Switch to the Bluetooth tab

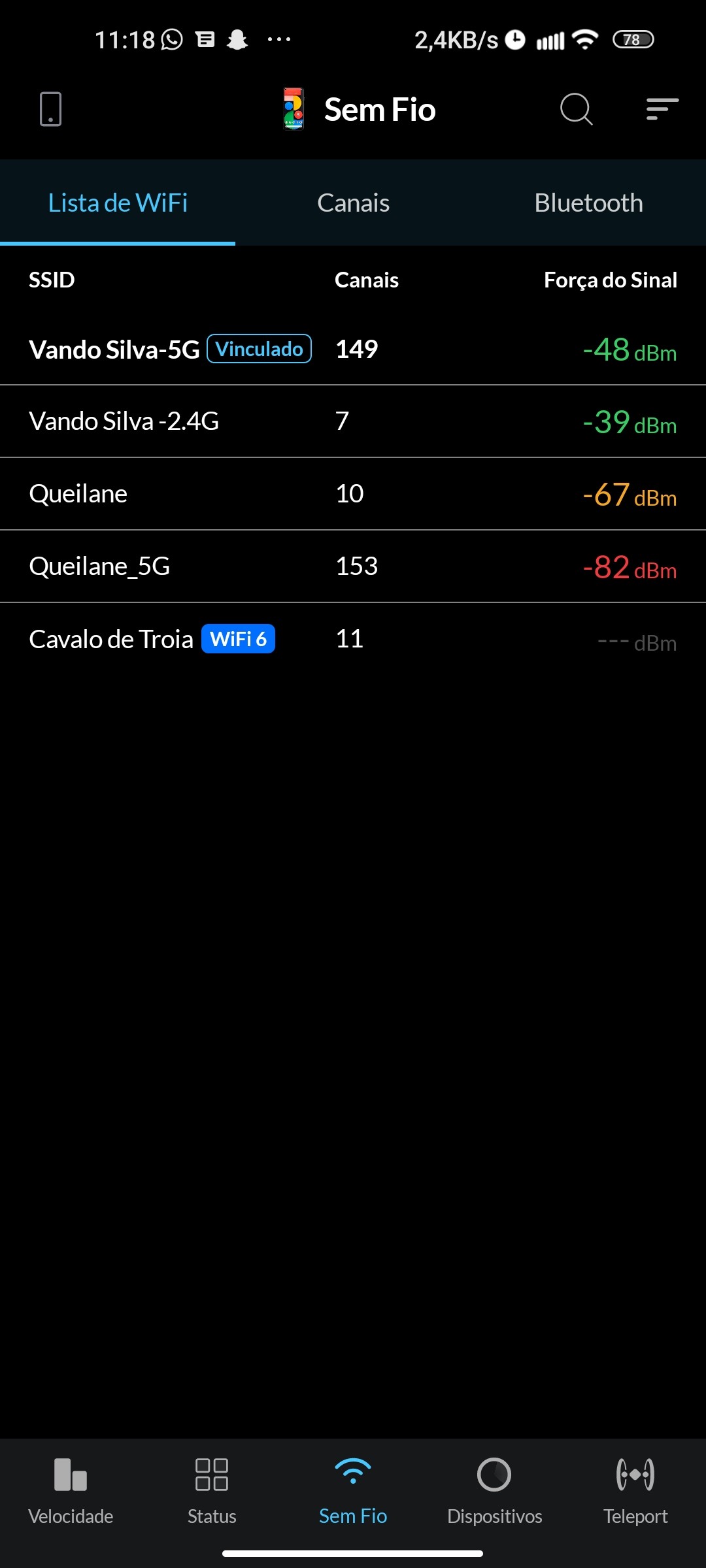click(x=588, y=203)
